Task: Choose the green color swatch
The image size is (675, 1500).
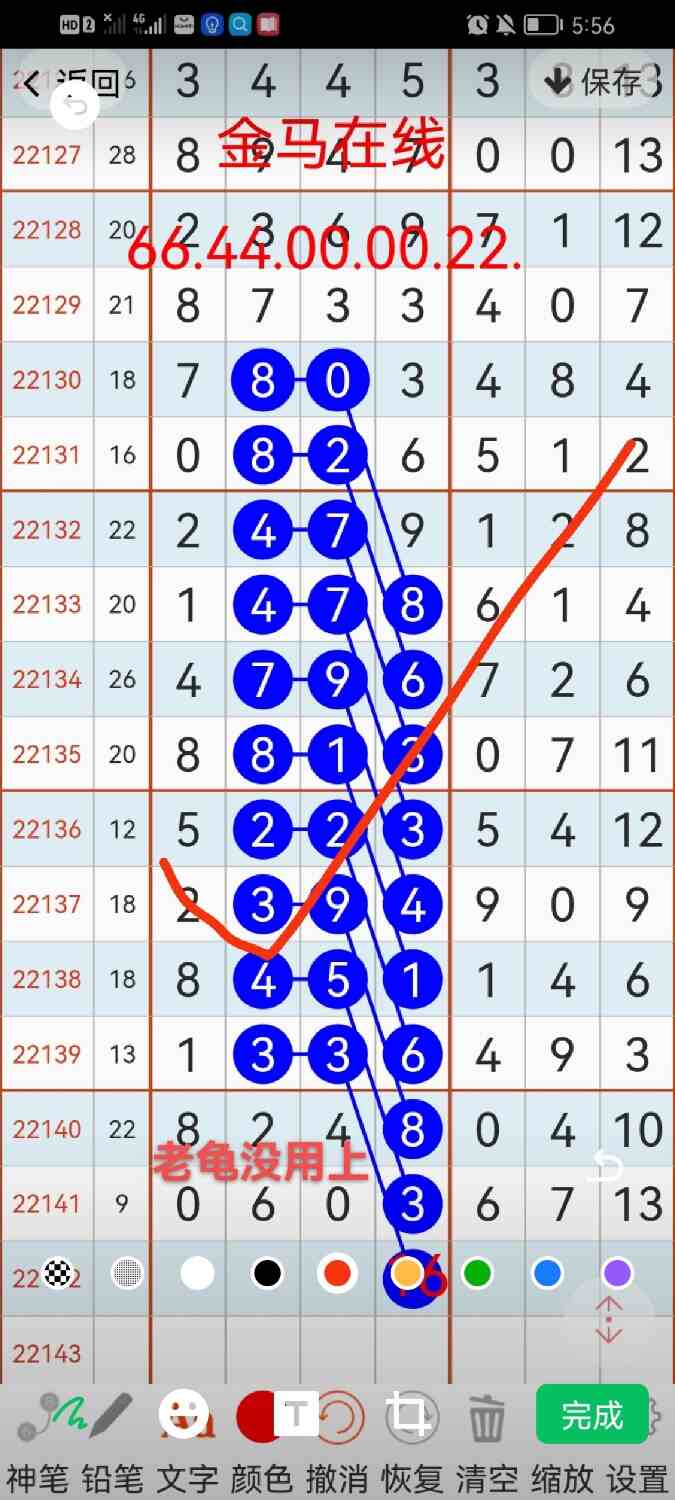Action: pyautogui.click(x=477, y=1272)
